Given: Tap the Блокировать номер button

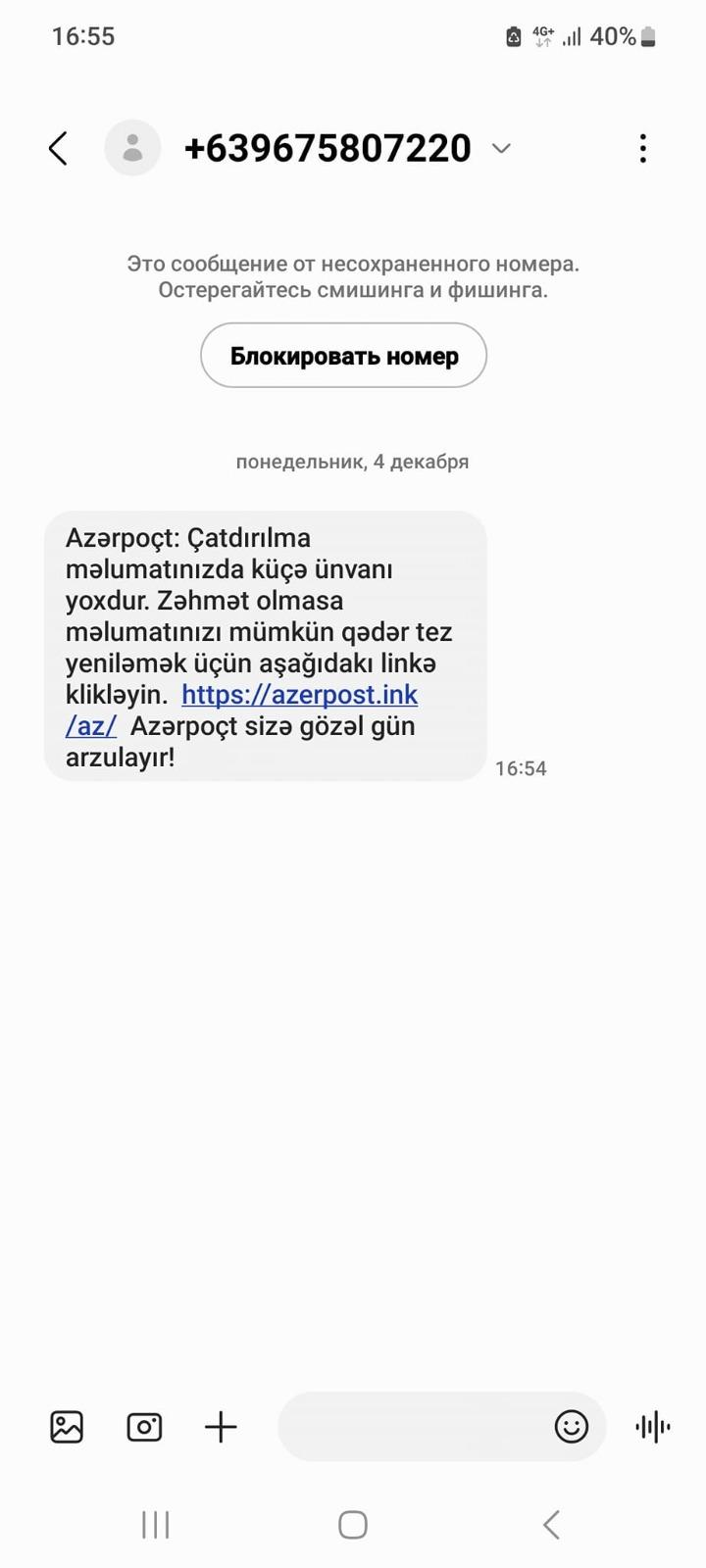Looking at the screenshot, I should [343, 356].
